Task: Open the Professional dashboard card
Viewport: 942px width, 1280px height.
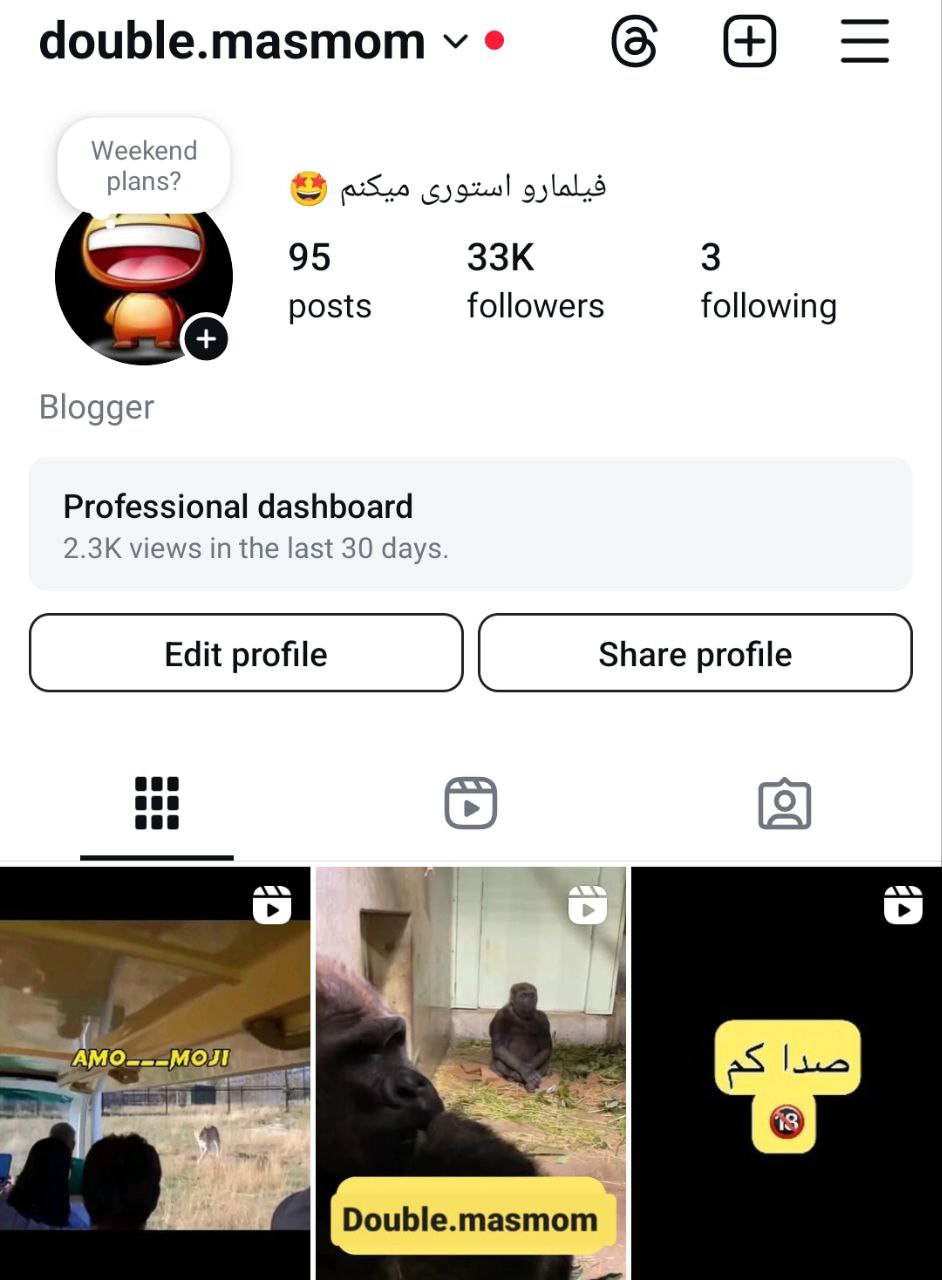Action: (470, 524)
